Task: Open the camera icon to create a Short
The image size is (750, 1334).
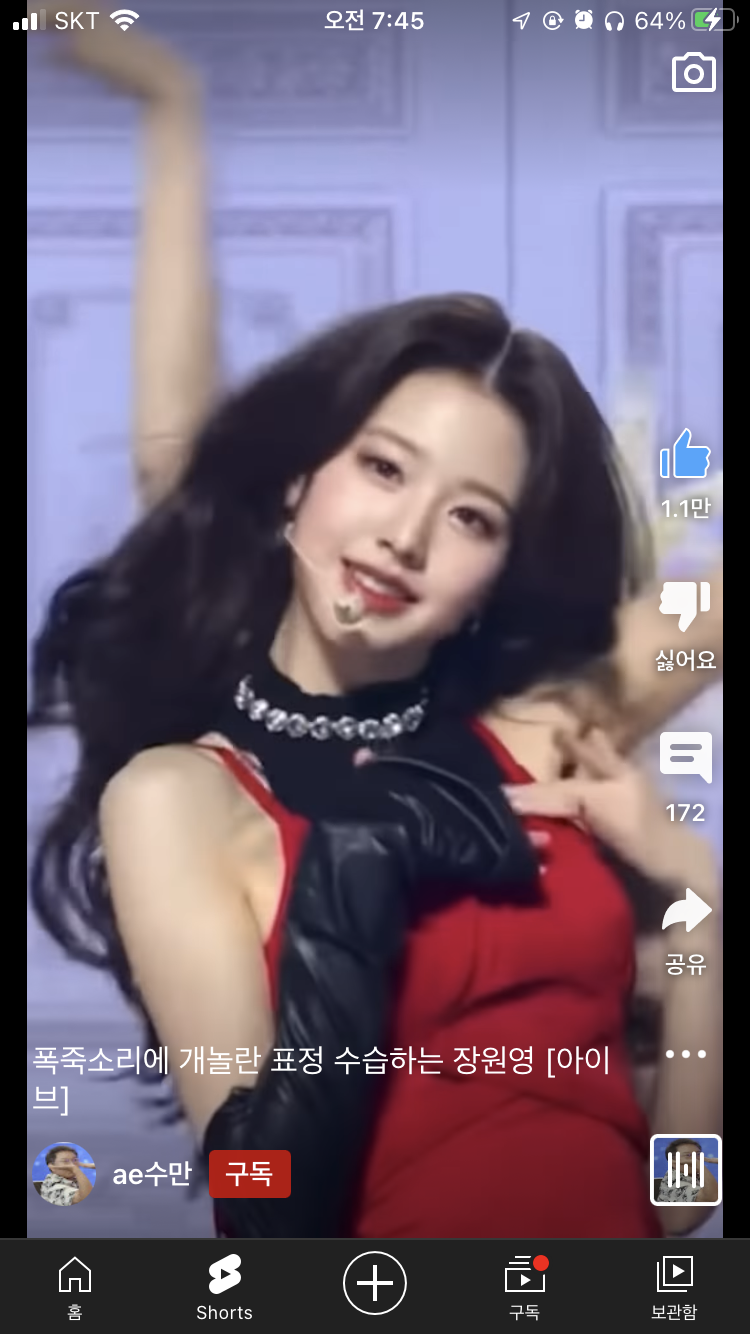Action: pos(694,73)
